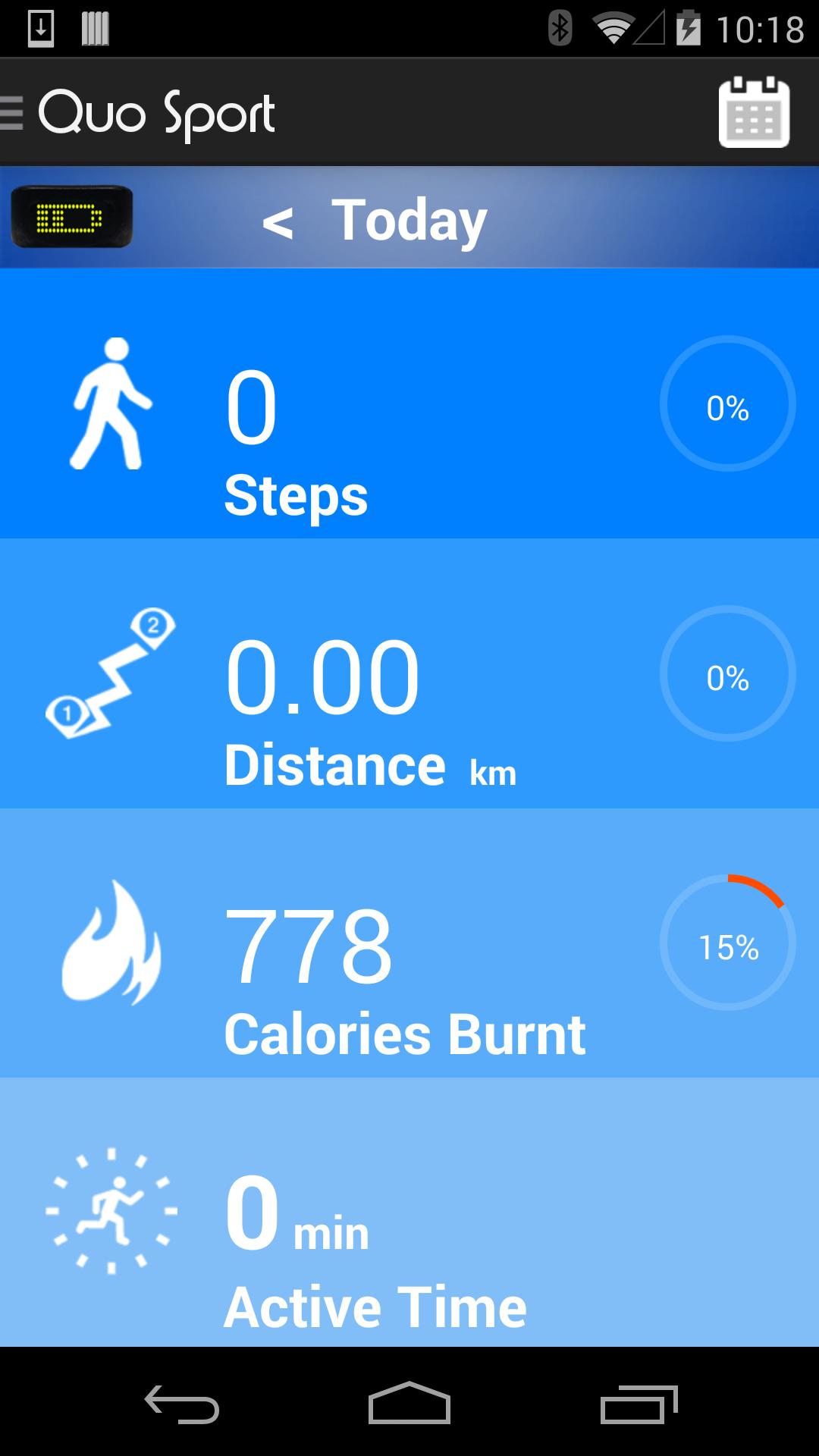View the Distance details
This screenshot has height=1456, width=819.
click(x=409, y=673)
